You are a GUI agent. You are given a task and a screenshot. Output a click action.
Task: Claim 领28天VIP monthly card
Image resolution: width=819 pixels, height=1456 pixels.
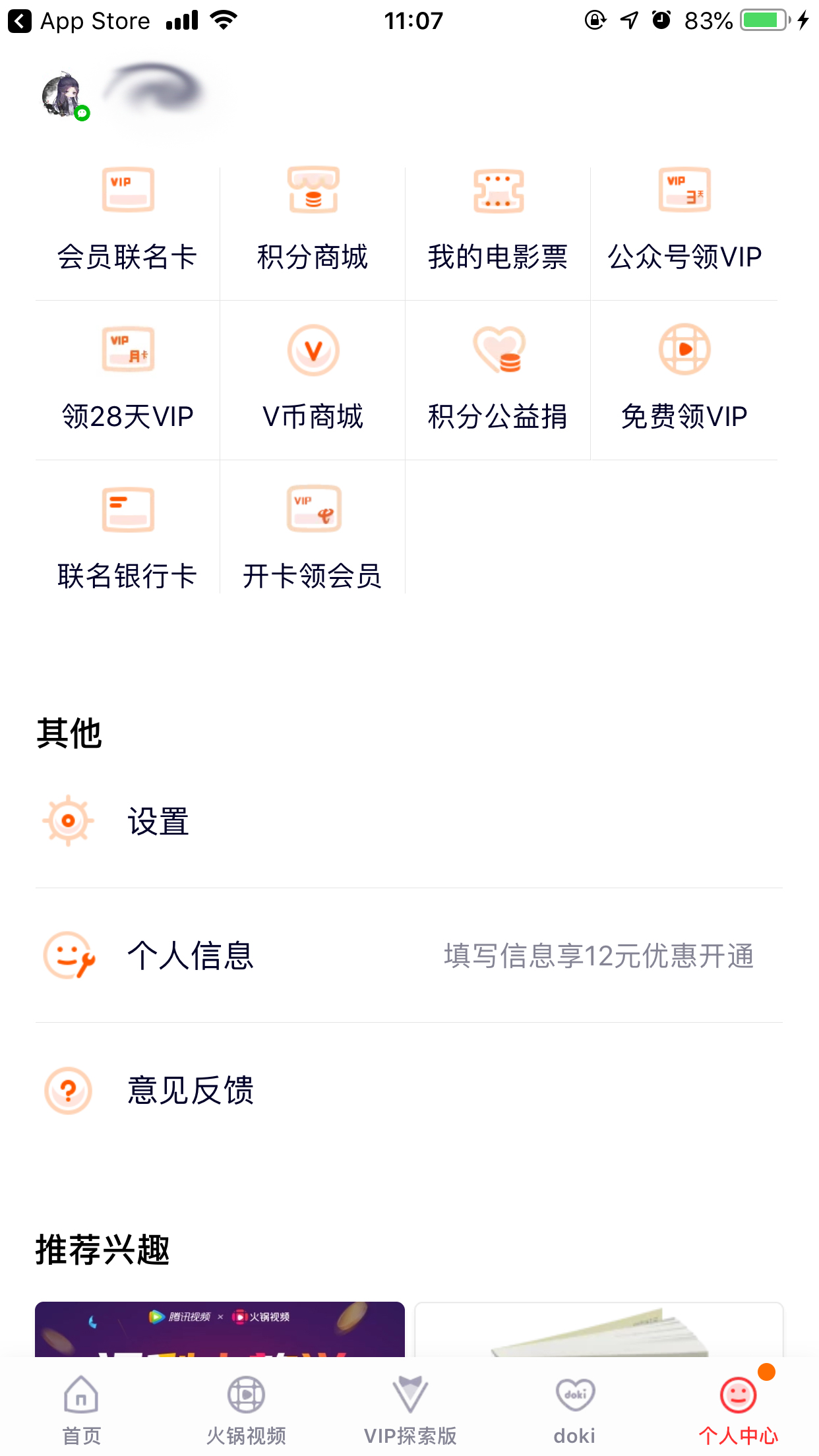pyautogui.click(x=127, y=376)
